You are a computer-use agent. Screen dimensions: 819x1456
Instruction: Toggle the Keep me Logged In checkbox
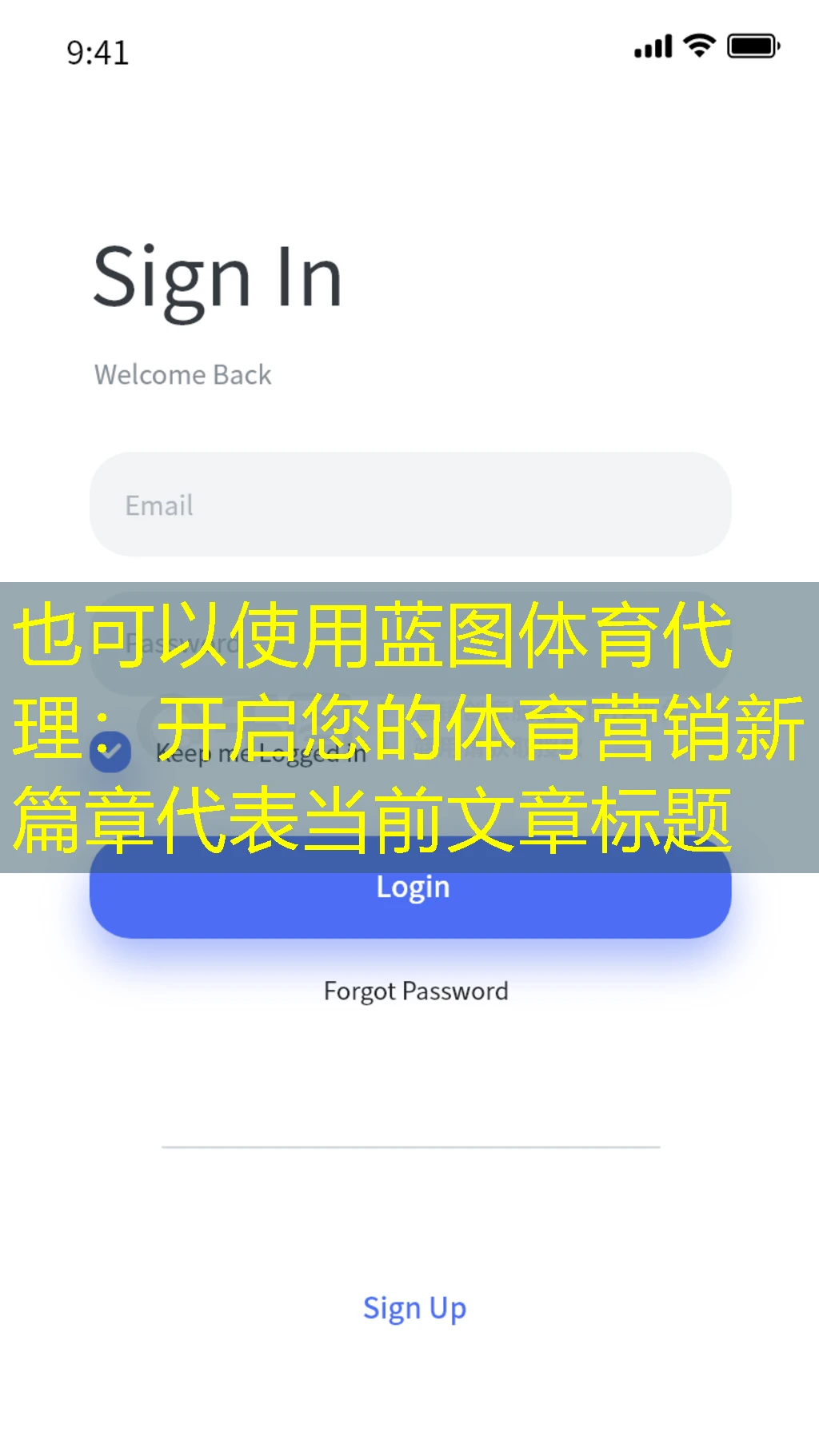coord(110,750)
